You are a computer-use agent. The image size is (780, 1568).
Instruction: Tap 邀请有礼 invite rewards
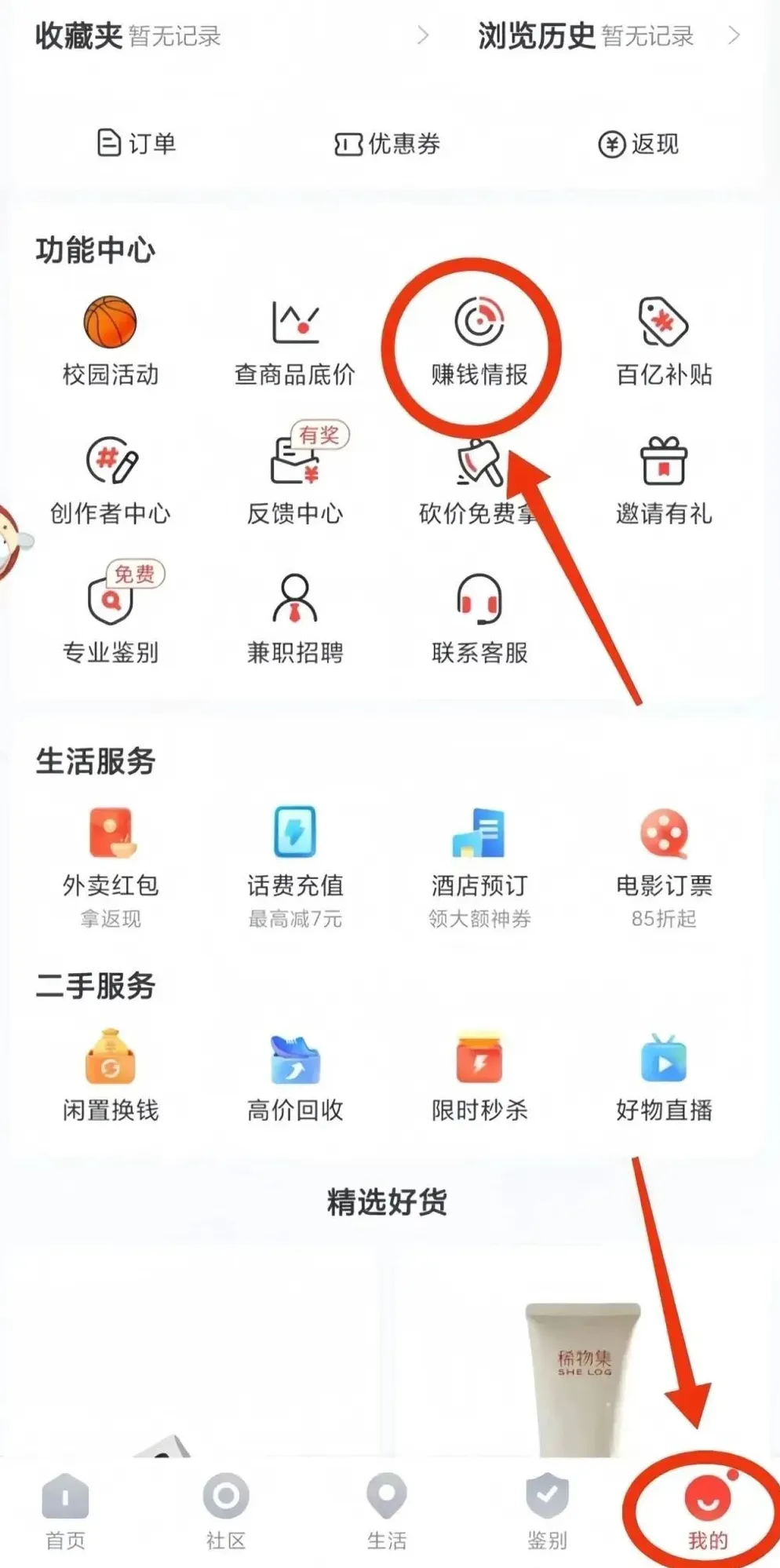(664, 480)
